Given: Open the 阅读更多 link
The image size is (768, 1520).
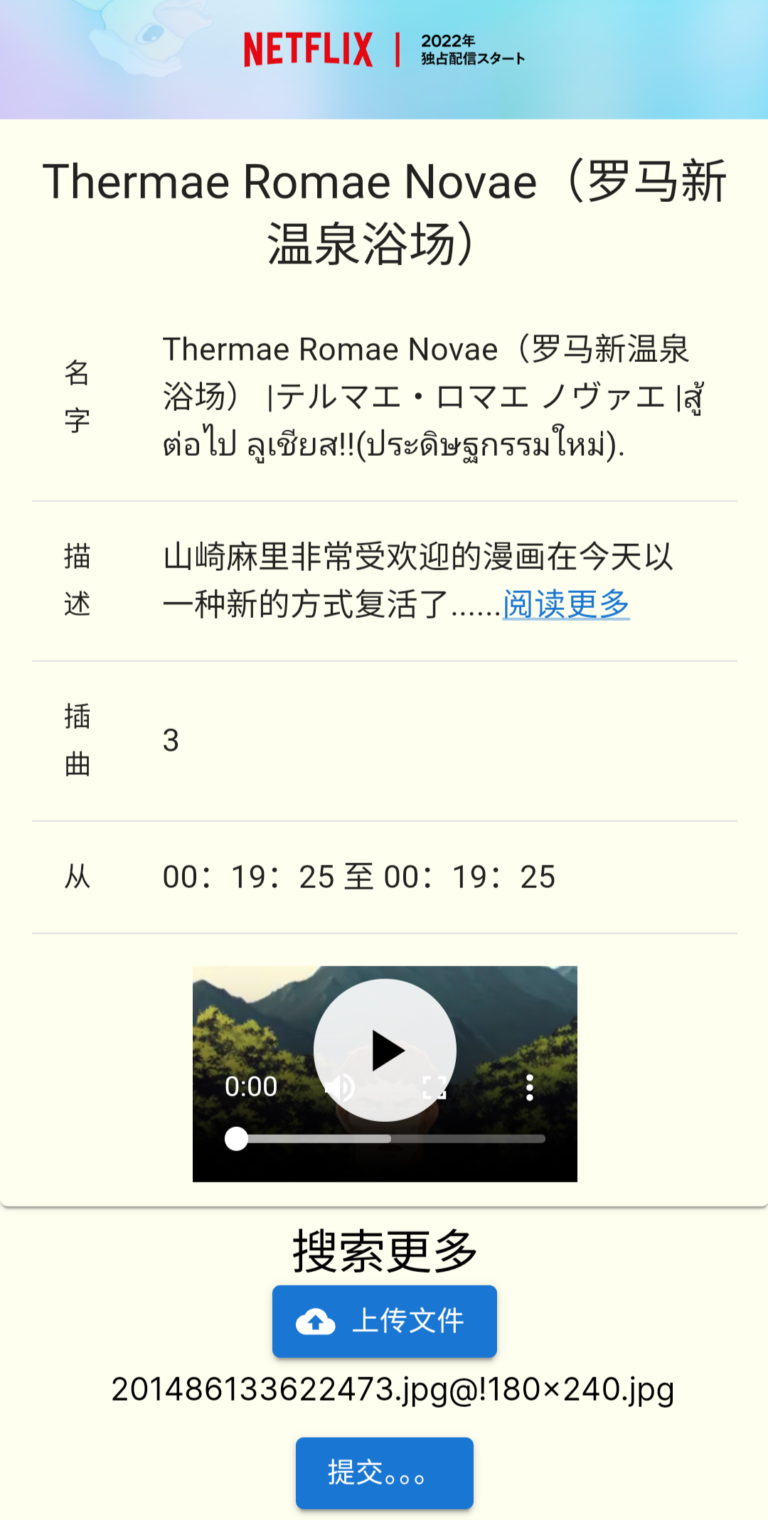Looking at the screenshot, I should 565,604.
